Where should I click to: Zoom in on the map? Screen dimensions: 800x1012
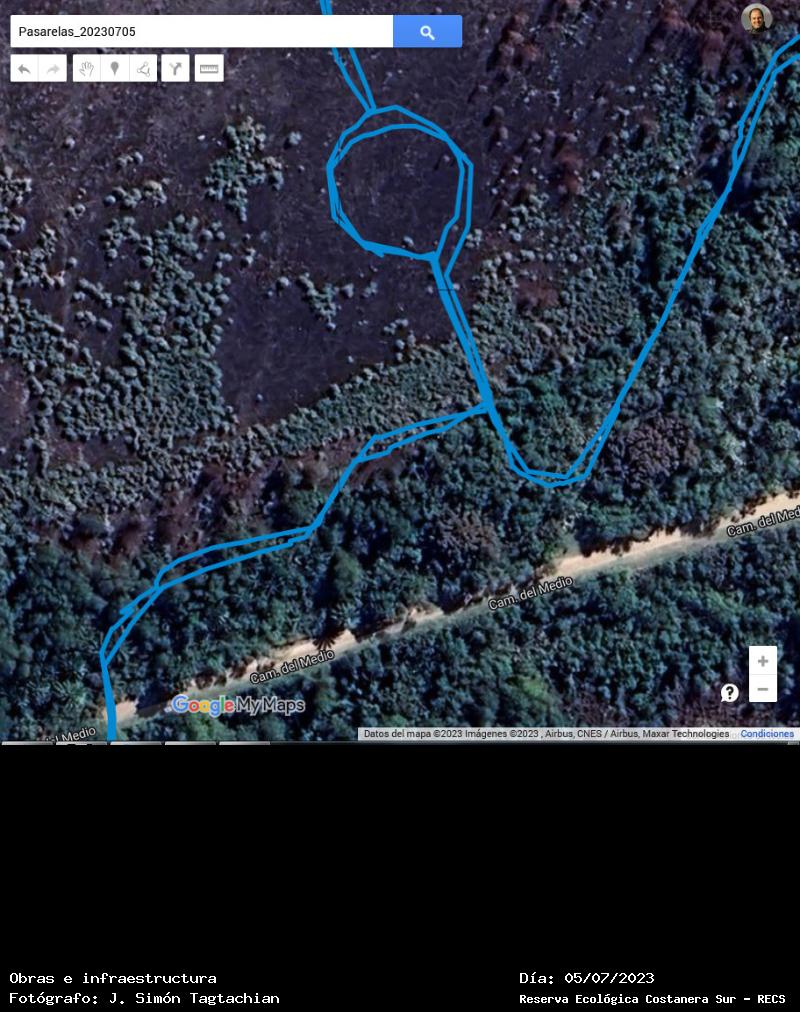click(763, 661)
